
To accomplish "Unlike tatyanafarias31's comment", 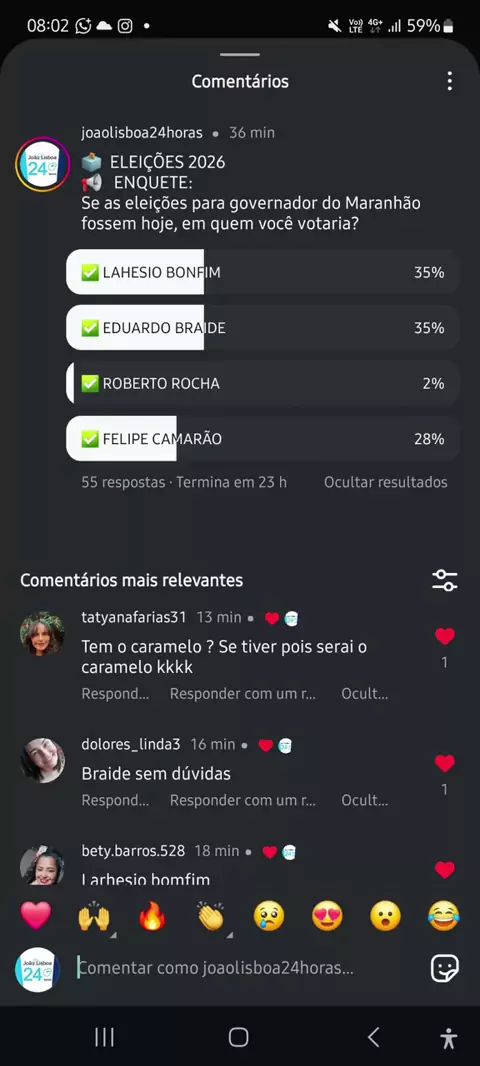I will 445,636.
